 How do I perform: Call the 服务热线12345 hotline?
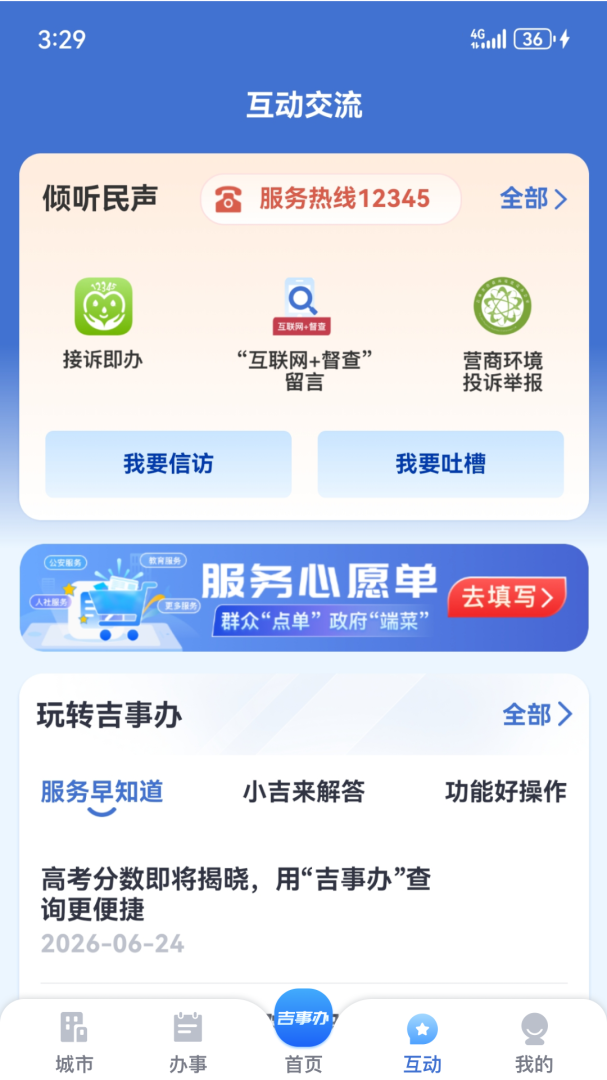point(330,199)
